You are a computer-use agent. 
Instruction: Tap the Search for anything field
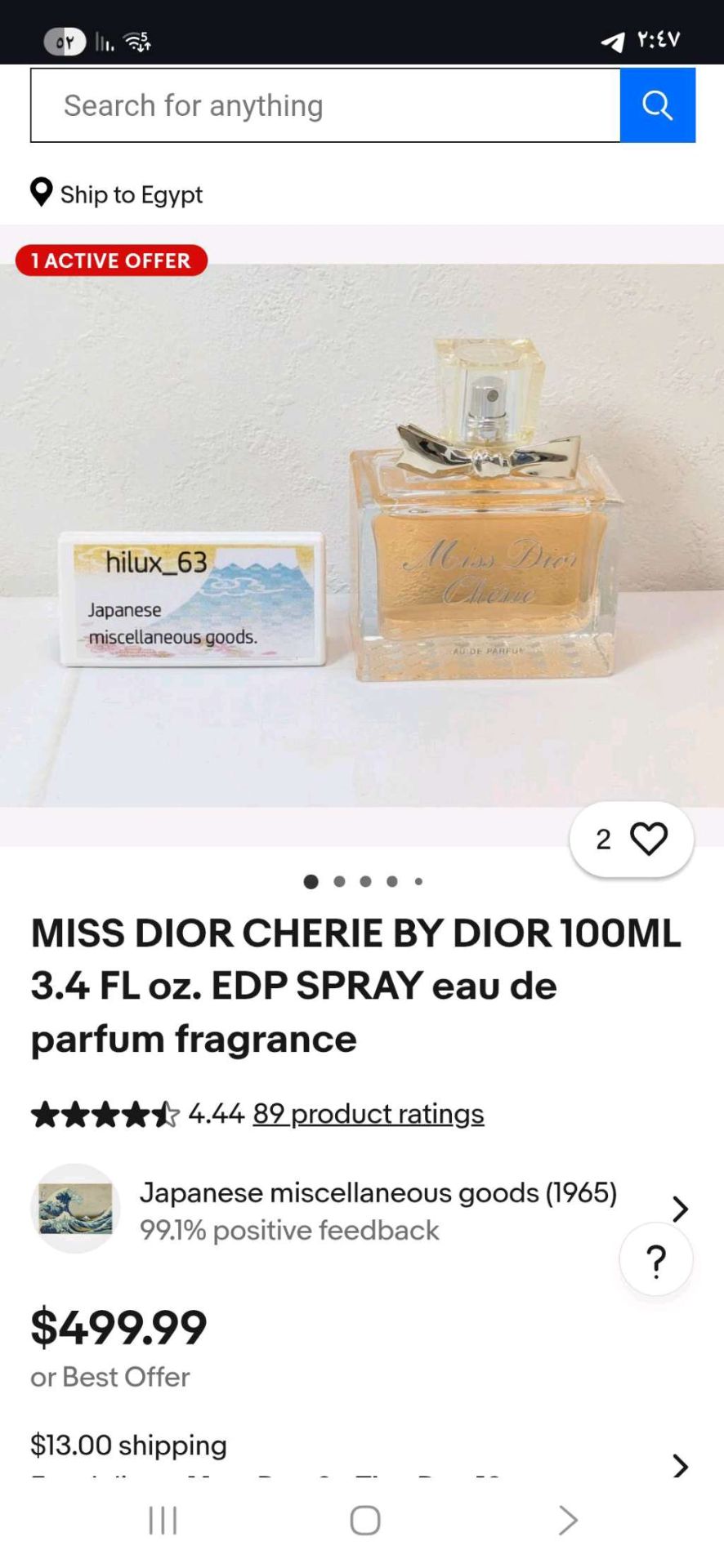click(325, 105)
